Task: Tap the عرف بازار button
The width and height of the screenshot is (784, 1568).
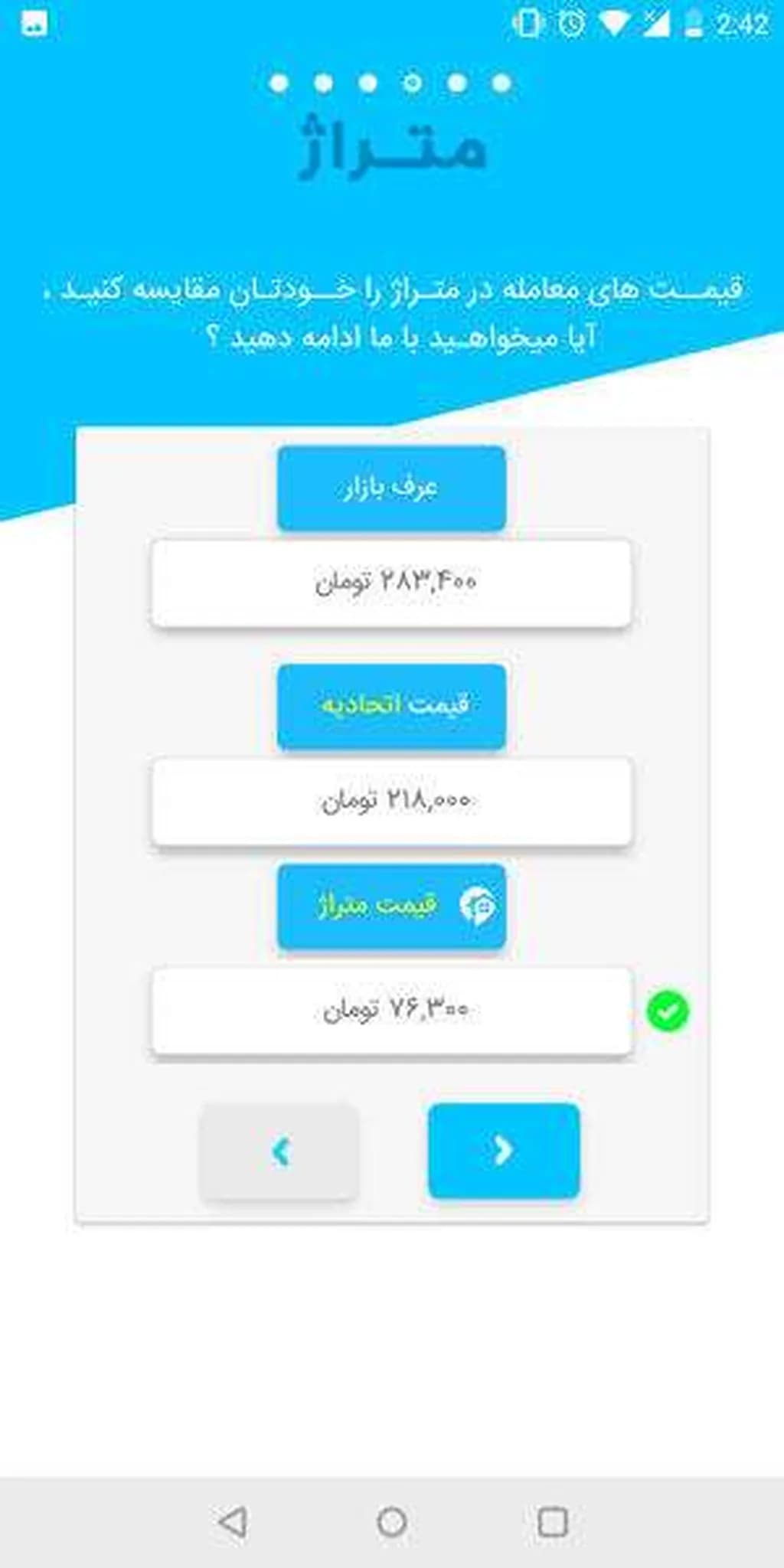Action: coord(391,488)
